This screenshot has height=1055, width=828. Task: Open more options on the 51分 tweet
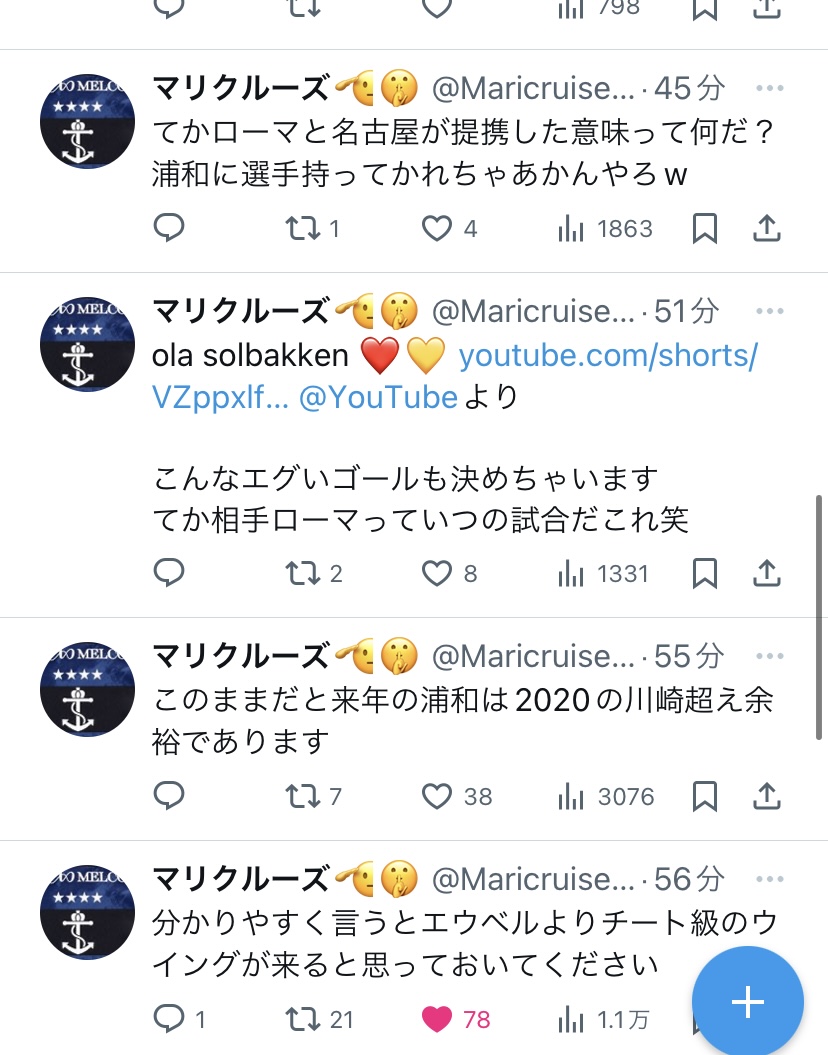(x=770, y=311)
